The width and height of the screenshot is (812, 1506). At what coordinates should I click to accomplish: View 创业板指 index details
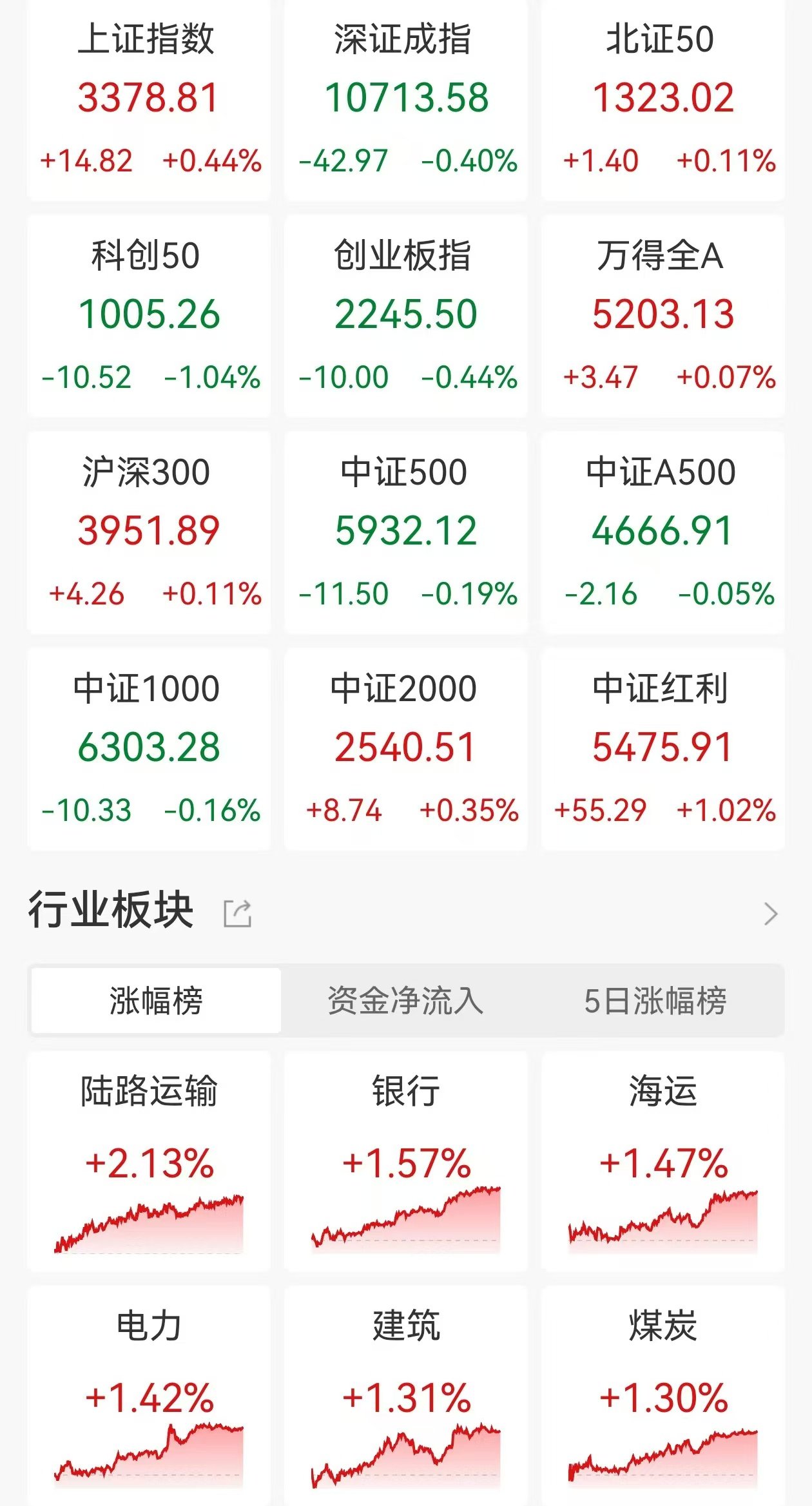406,316
